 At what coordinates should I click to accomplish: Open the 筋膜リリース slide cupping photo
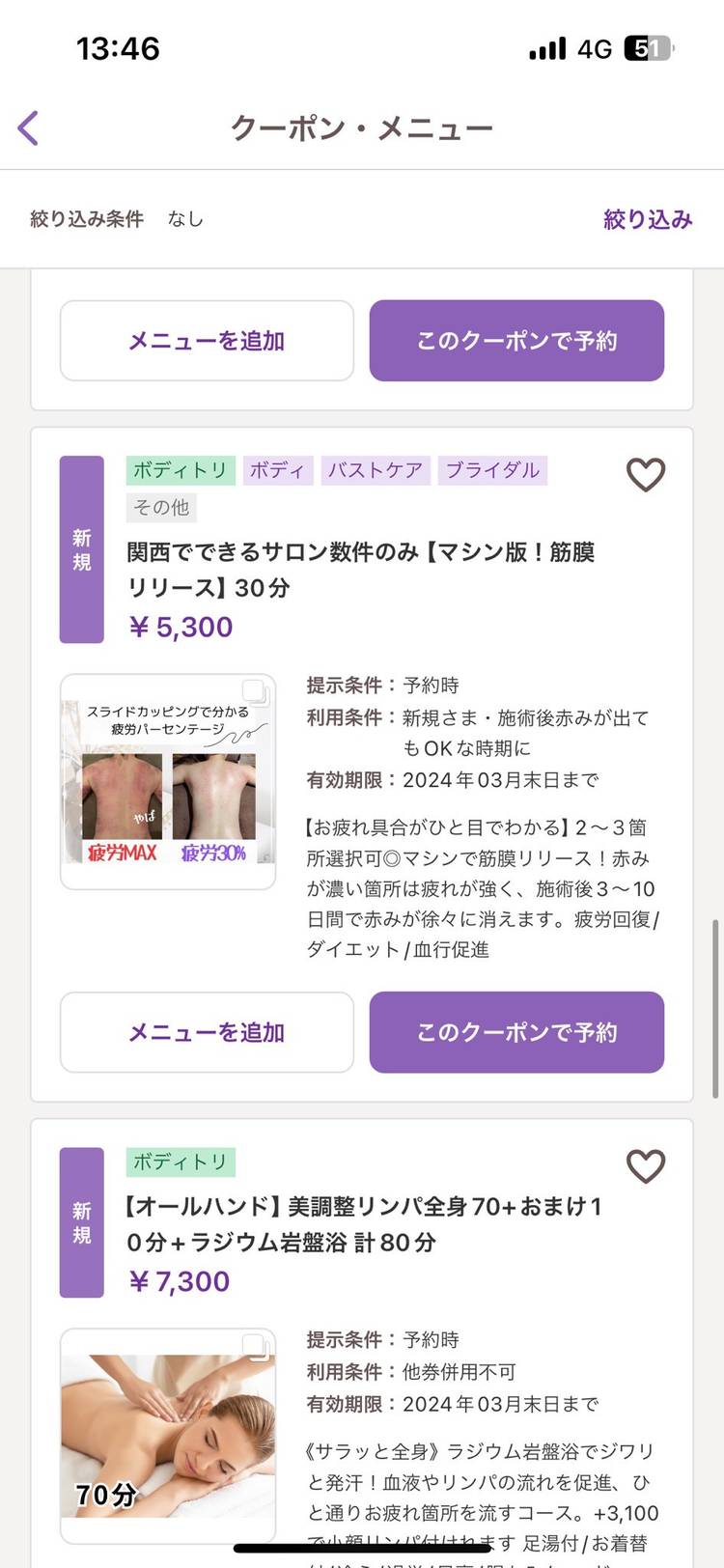tap(168, 782)
